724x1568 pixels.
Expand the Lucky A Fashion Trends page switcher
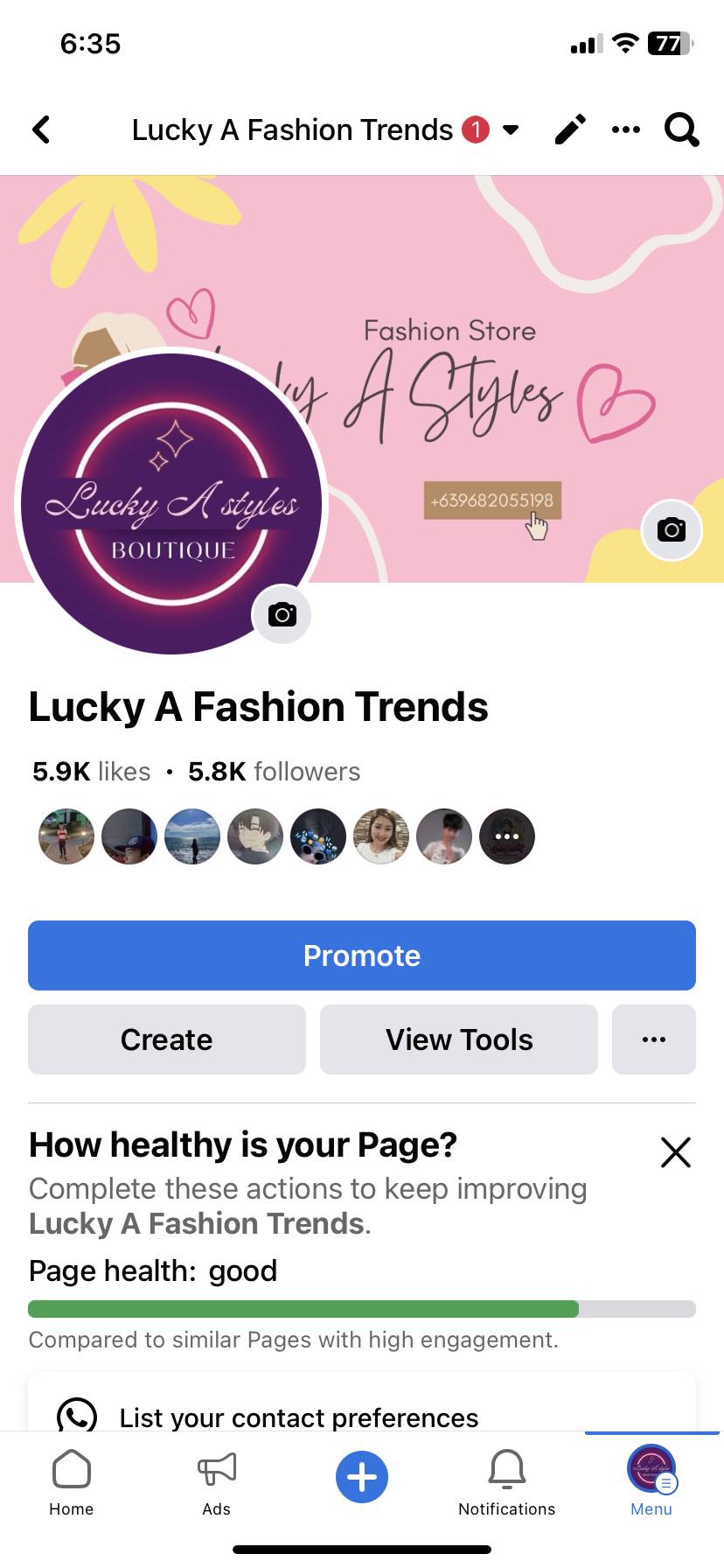[511, 130]
